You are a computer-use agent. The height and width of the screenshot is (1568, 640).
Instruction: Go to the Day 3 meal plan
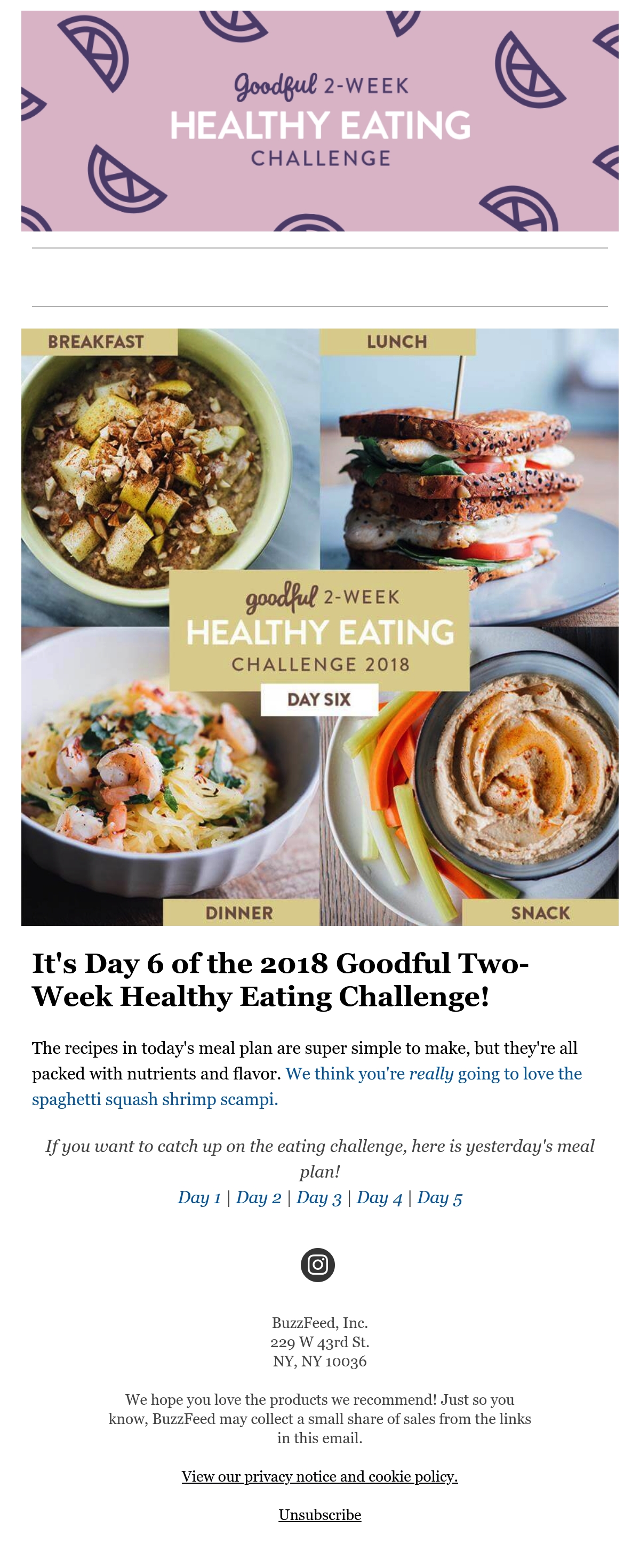tap(318, 1197)
